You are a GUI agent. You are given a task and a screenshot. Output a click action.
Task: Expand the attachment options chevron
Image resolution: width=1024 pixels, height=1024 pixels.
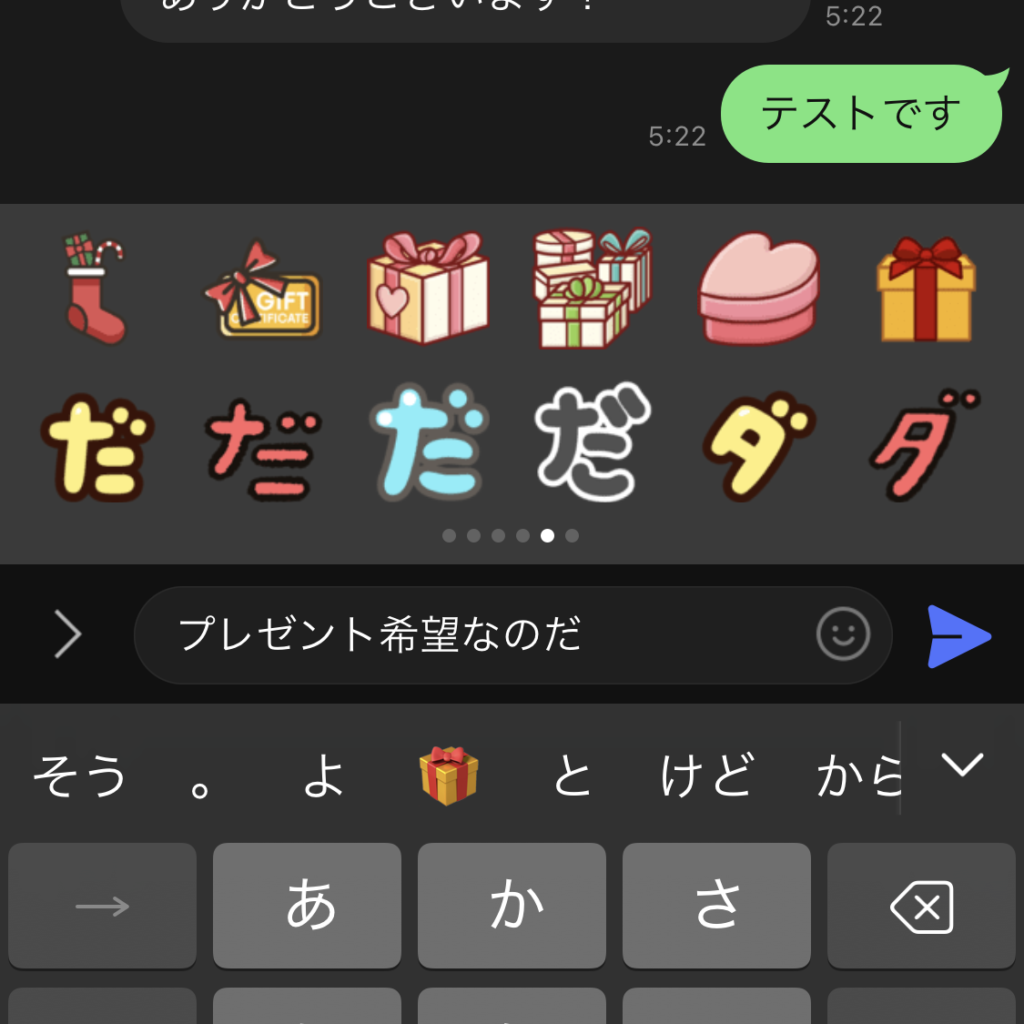pyautogui.click(x=67, y=634)
